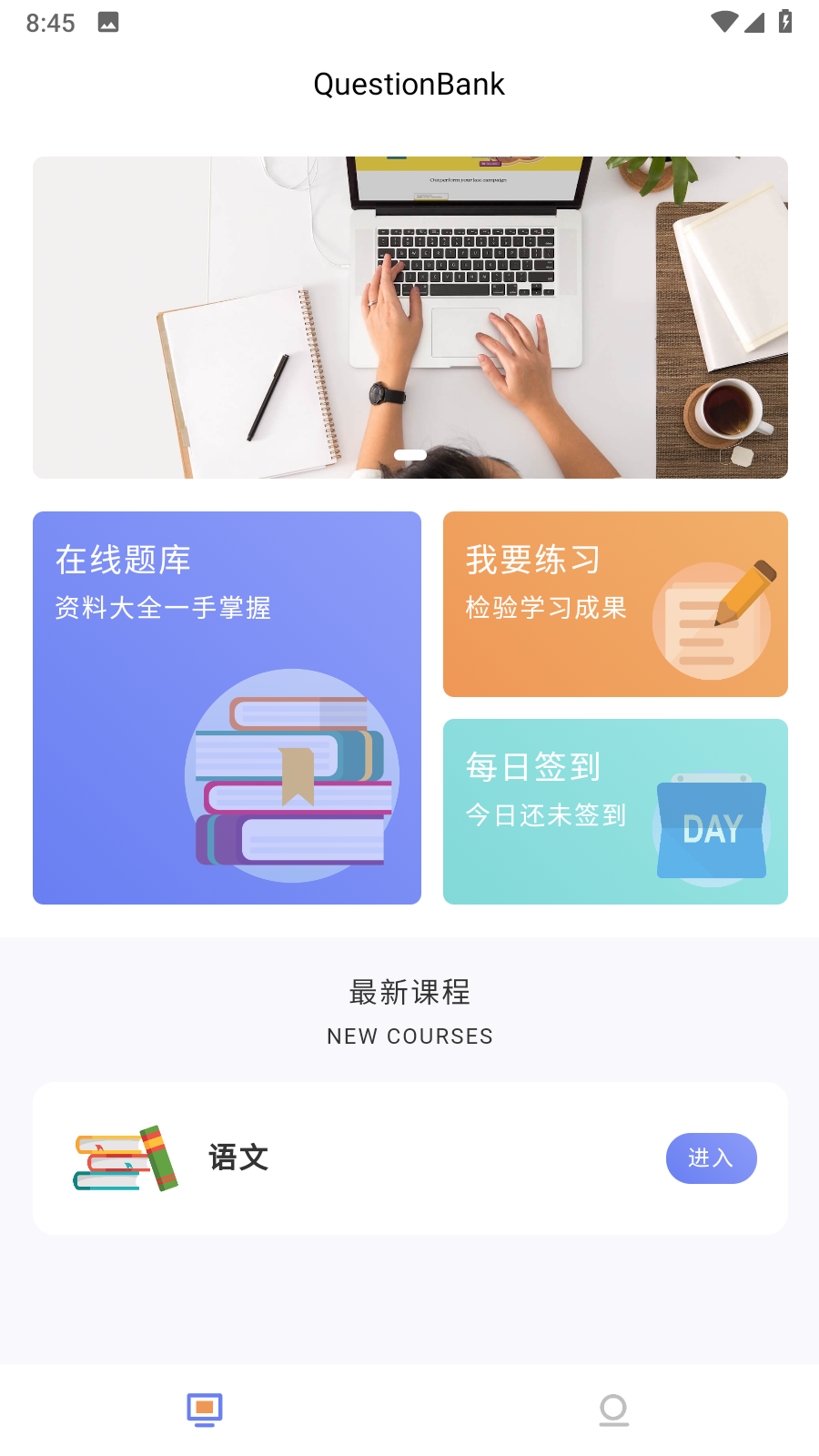
Task: Click the signal strength icon in the status bar
Action: [754, 24]
